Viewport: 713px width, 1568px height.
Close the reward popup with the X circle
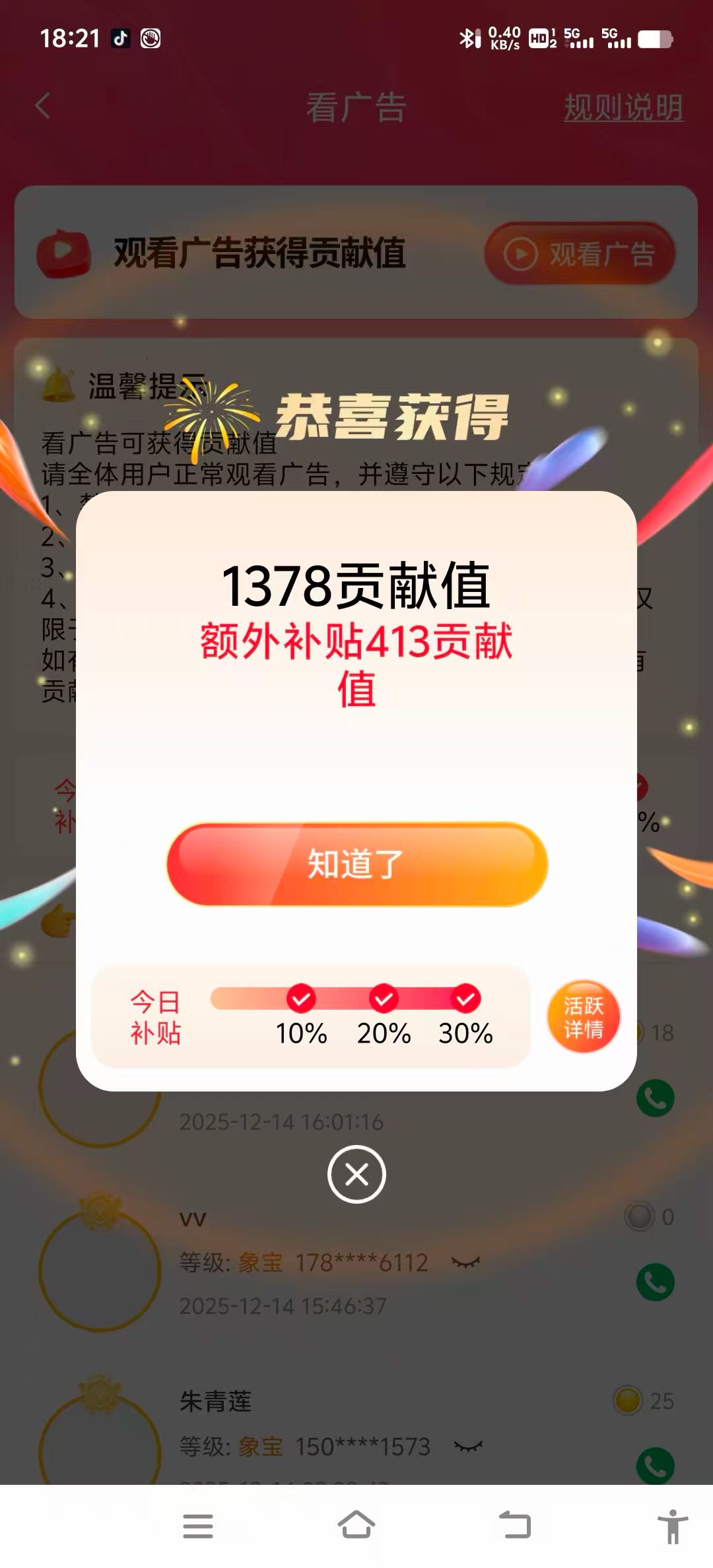pyautogui.click(x=356, y=1173)
